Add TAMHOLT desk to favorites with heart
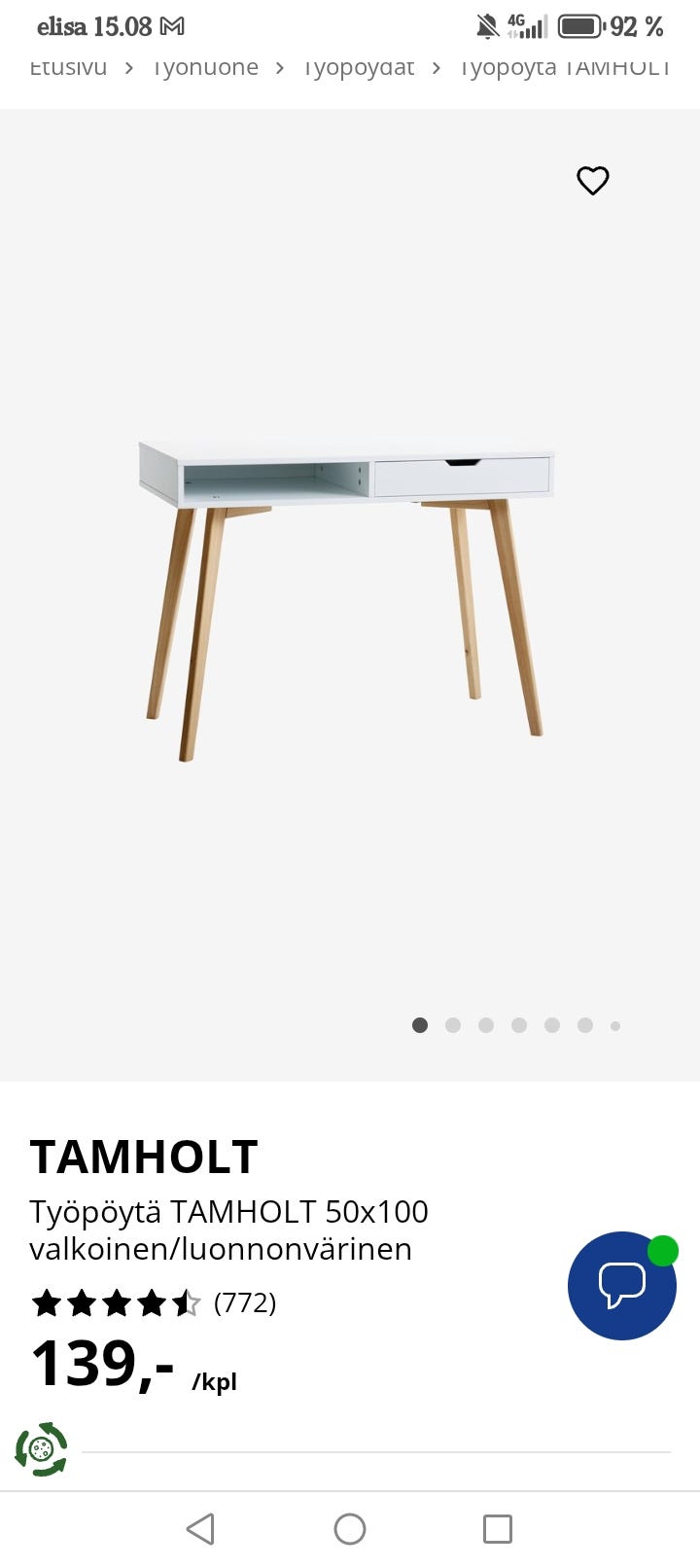Viewport: 700px width, 1568px height. pos(592,181)
